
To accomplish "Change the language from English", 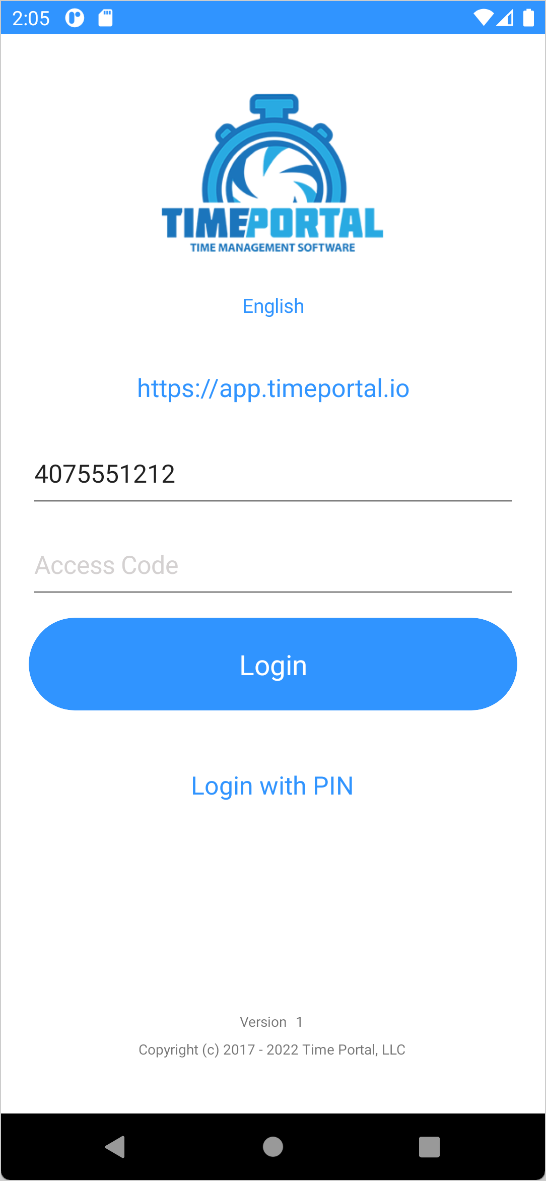I will coord(273,307).
